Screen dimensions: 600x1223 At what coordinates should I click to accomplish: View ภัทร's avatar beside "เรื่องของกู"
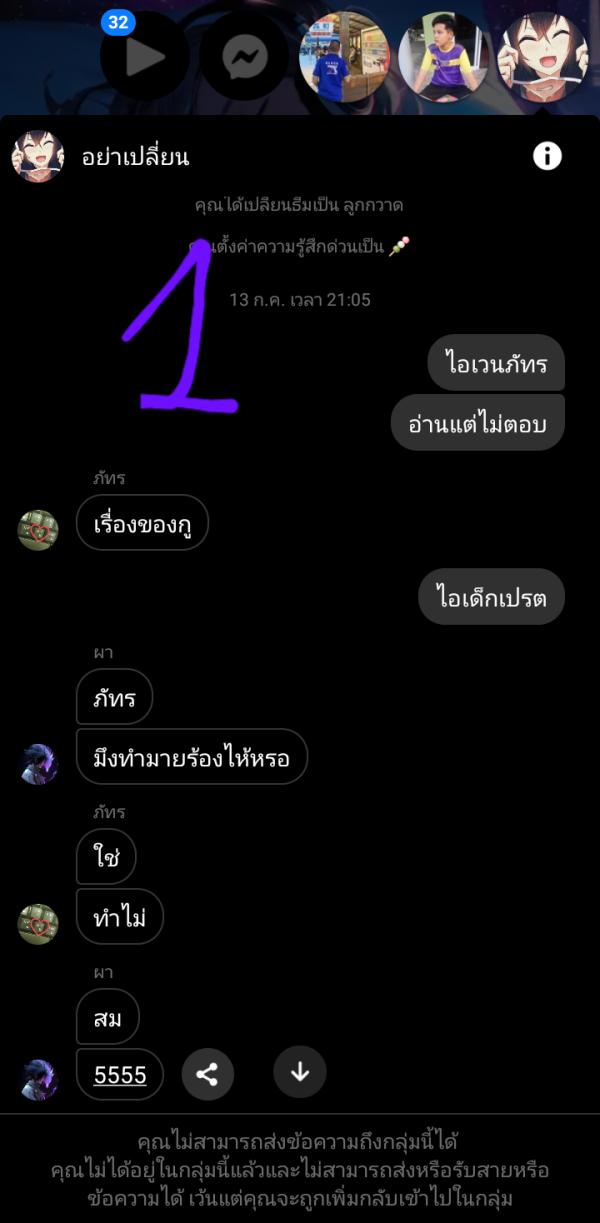(x=38, y=530)
